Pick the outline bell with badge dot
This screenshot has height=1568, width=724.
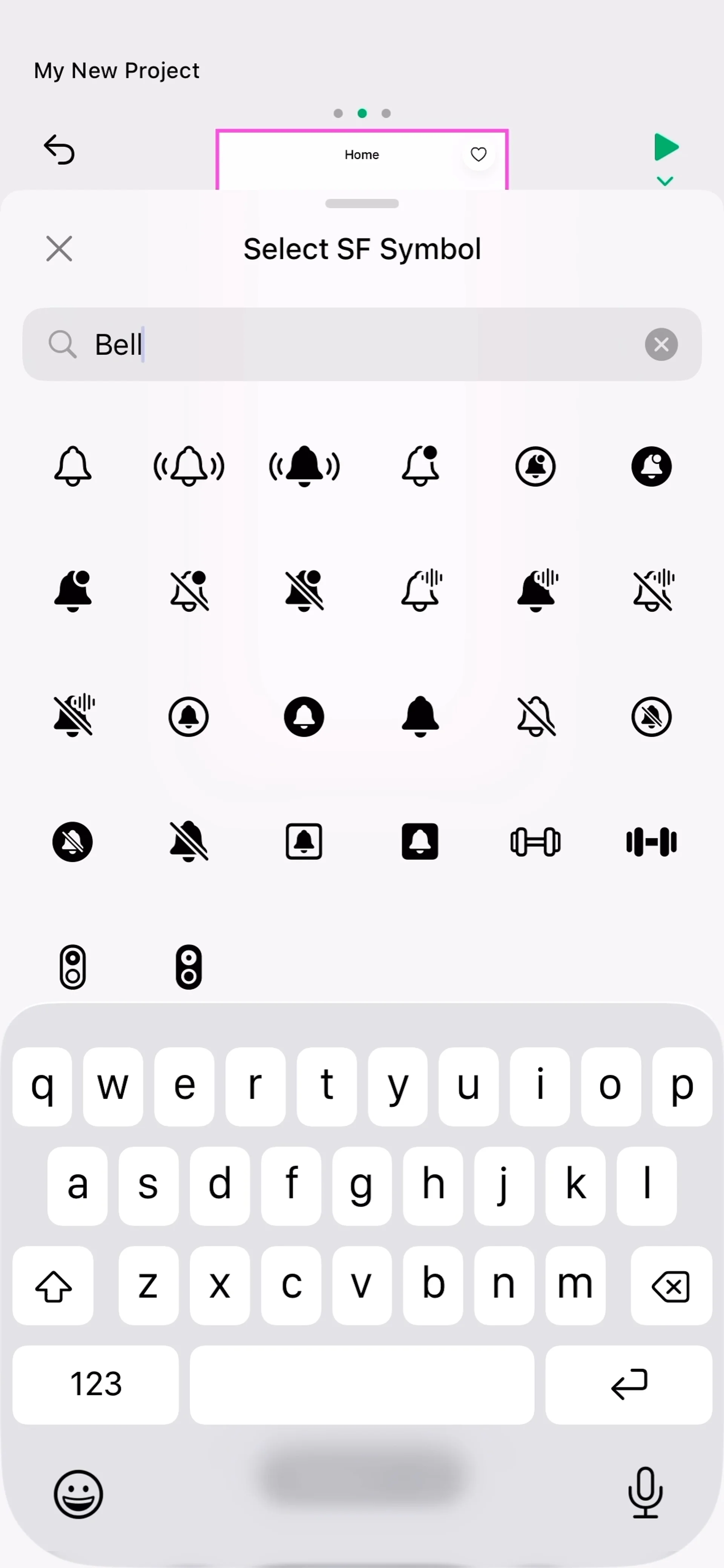point(420,466)
